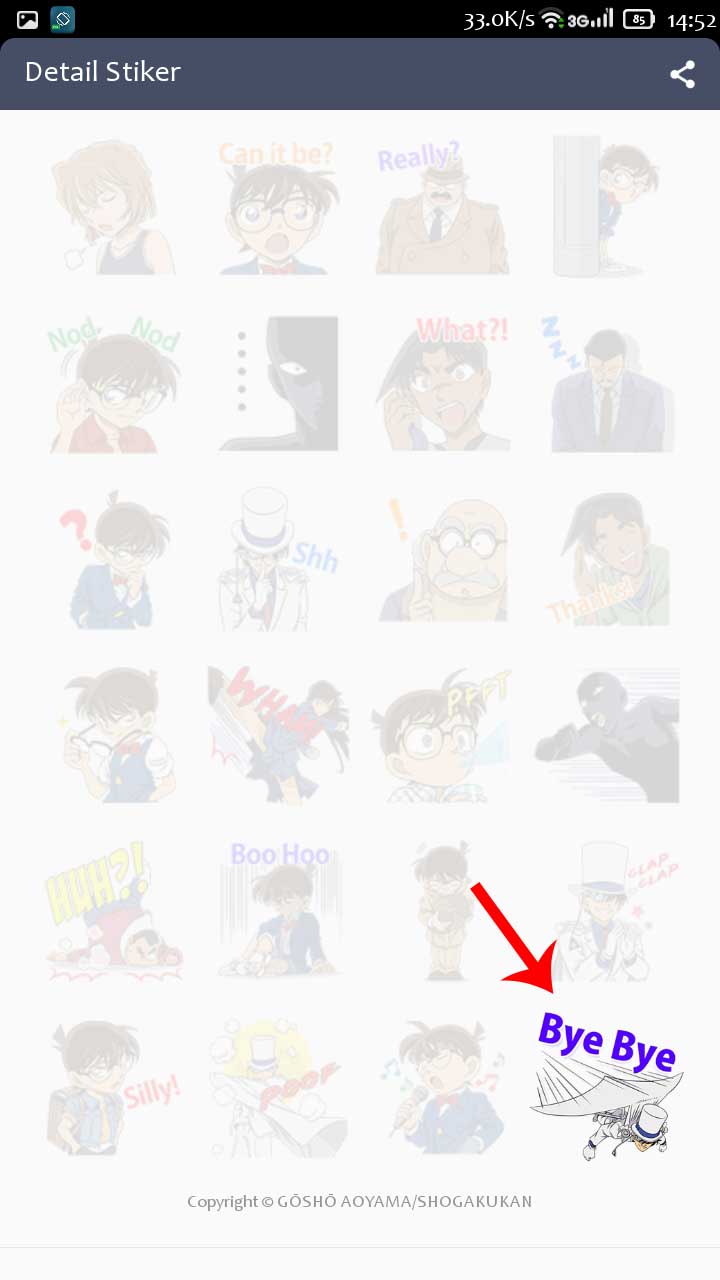The width and height of the screenshot is (720, 1280).
Task: Open the 'What?!' sticker
Action: point(442,383)
